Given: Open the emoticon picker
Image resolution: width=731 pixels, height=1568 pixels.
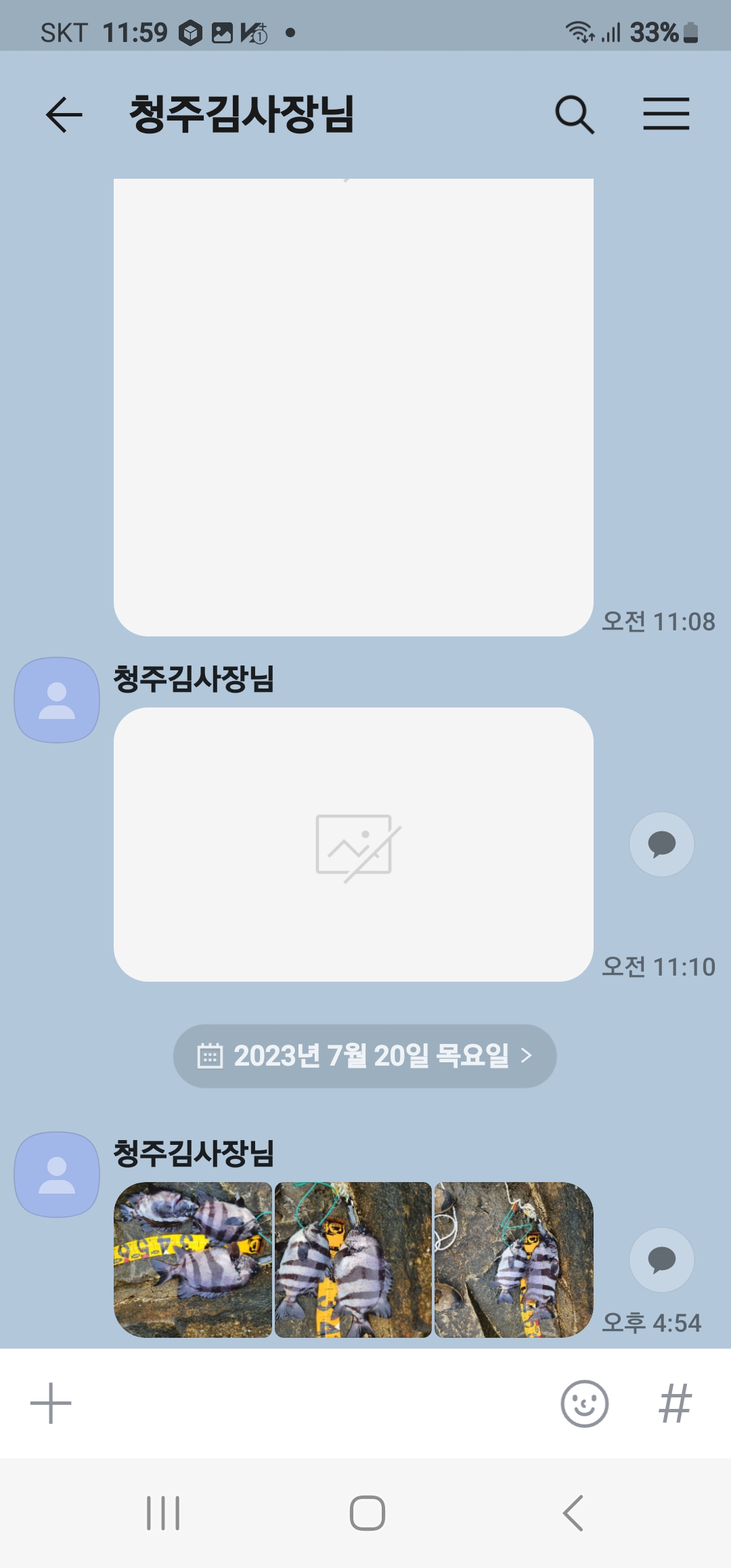Looking at the screenshot, I should (x=584, y=1403).
